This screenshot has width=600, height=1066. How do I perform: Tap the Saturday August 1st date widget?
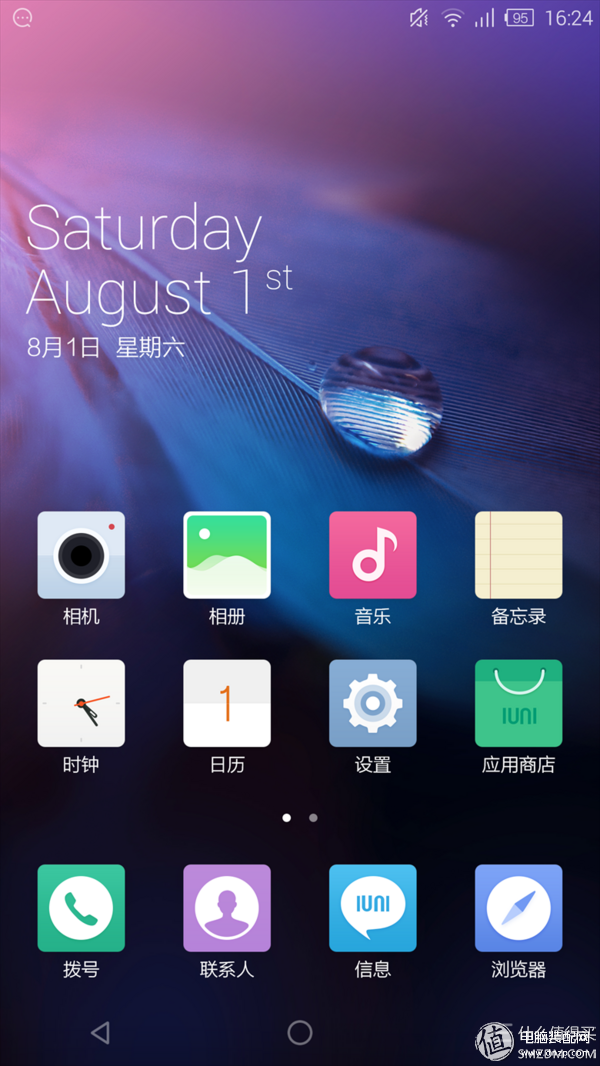[150, 265]
